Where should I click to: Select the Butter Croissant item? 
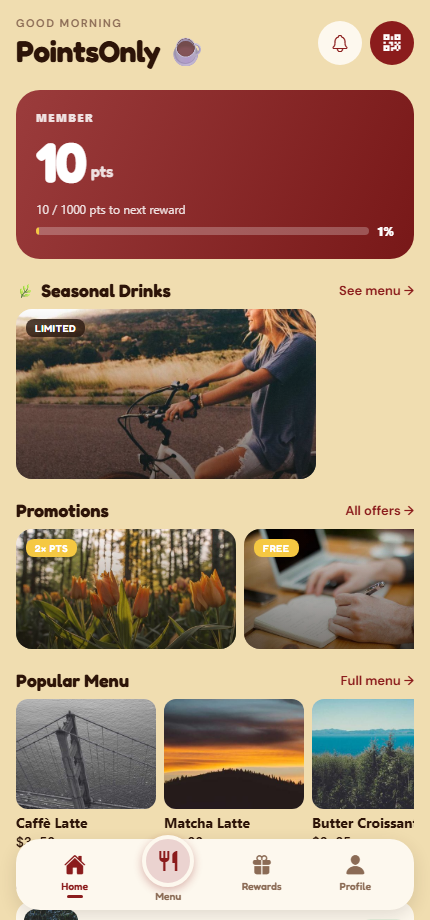pyautogui.click(x=363, y=769)
